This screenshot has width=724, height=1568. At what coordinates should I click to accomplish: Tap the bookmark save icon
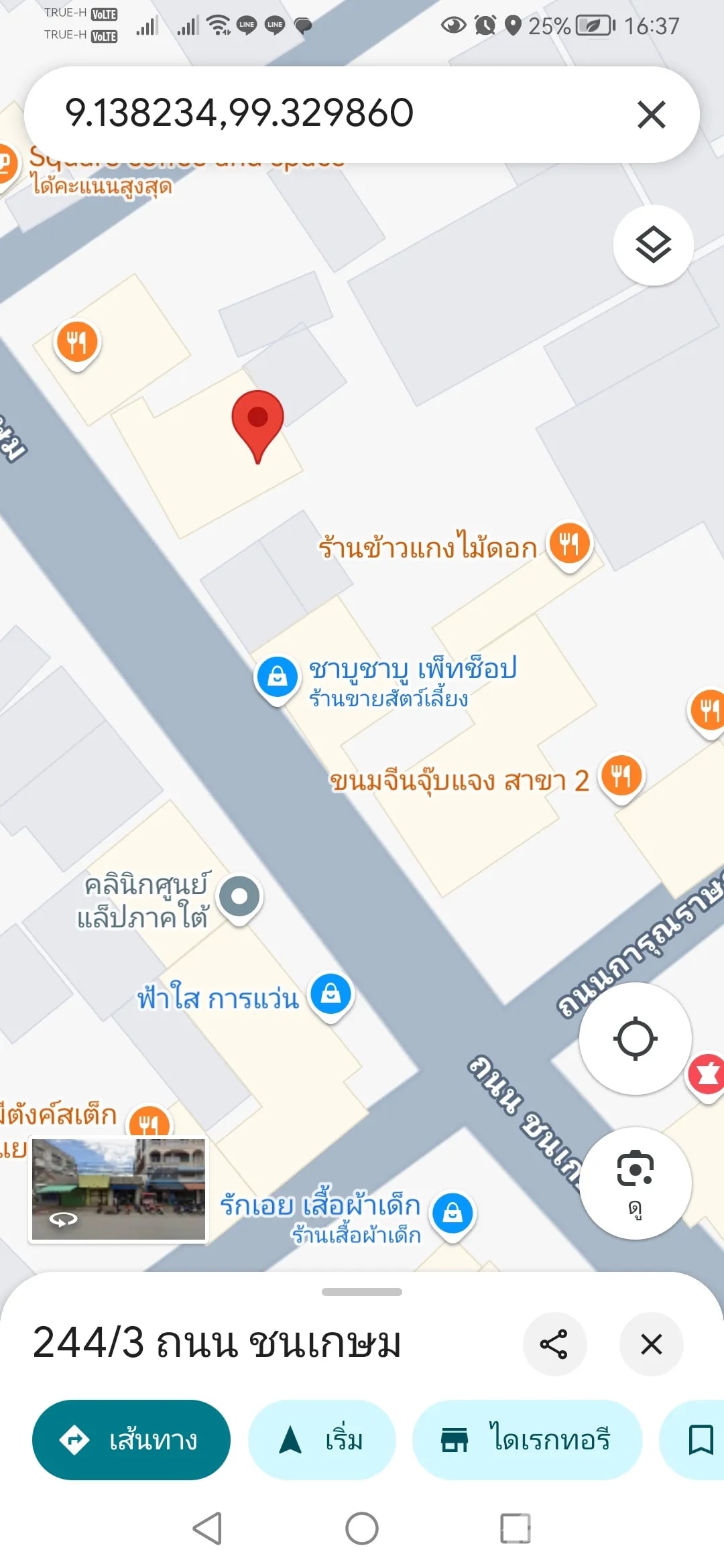702,1439
